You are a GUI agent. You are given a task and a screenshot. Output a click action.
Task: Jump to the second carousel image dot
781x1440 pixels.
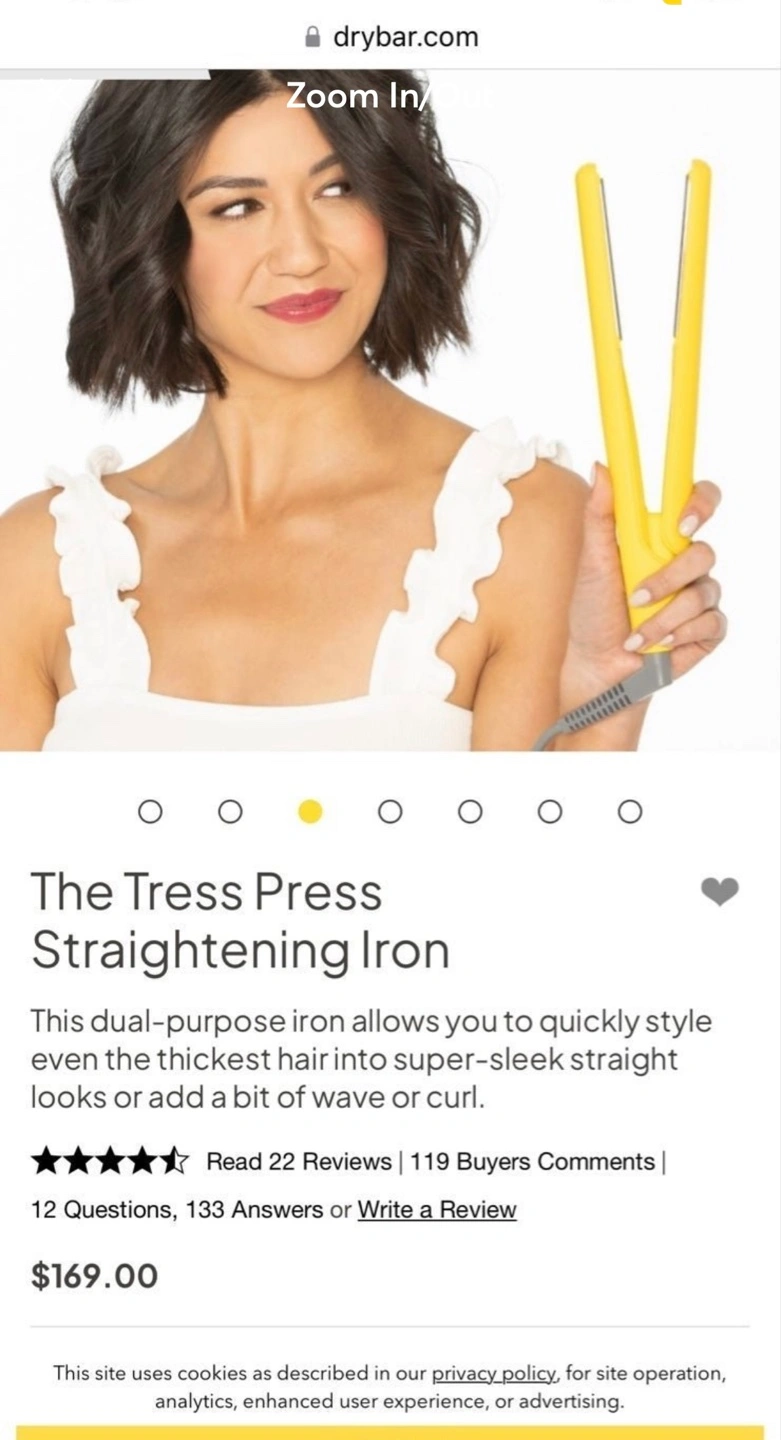click(x=230, y=811)
